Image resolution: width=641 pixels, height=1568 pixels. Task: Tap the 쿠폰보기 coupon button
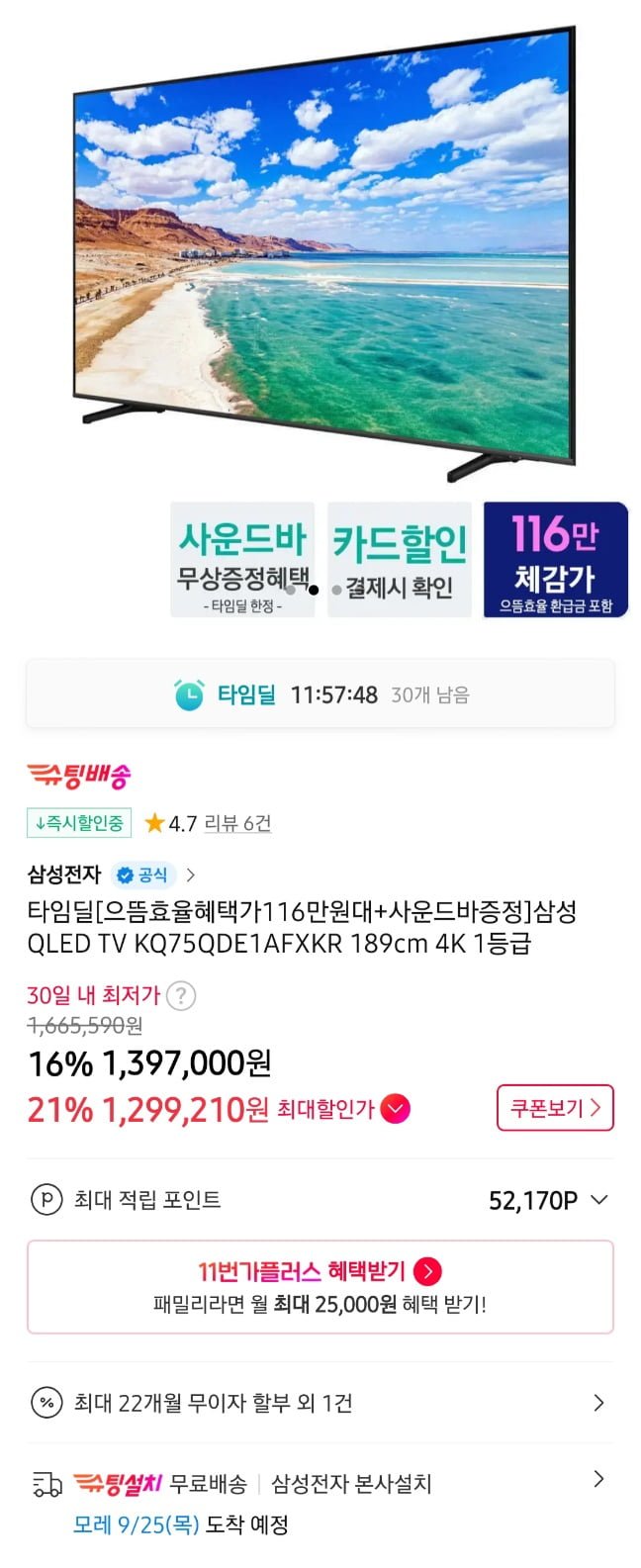coord(555,1108)
